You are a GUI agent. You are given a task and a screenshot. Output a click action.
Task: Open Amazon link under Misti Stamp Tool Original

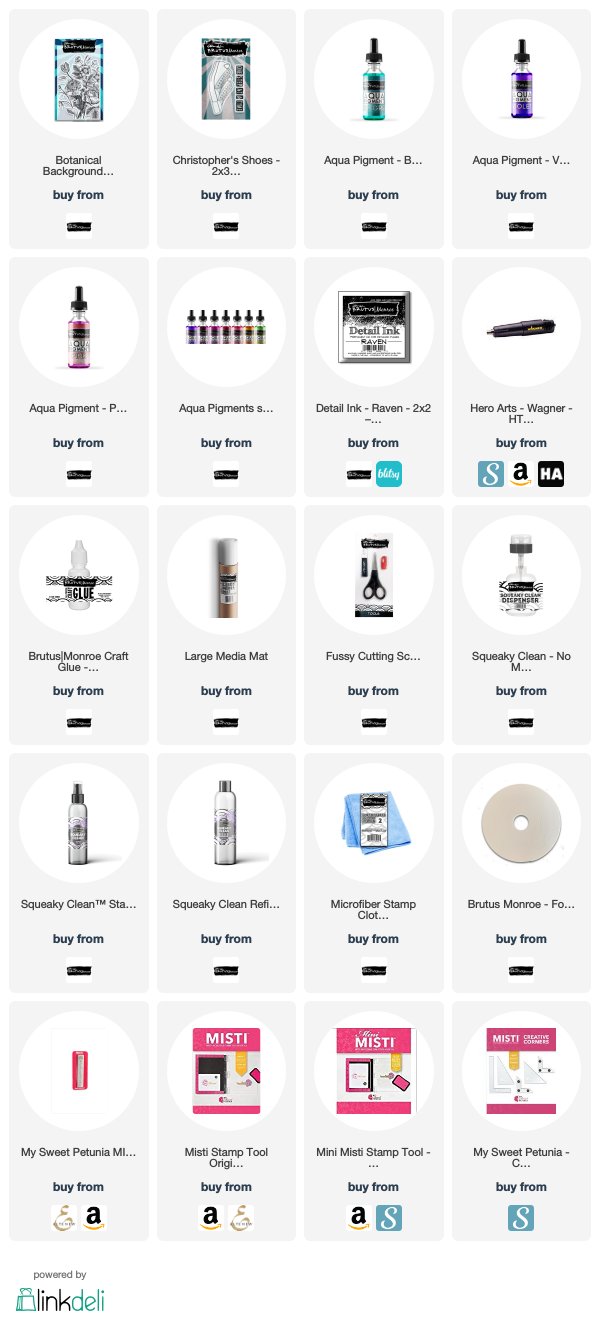(x=211, y=1218)
